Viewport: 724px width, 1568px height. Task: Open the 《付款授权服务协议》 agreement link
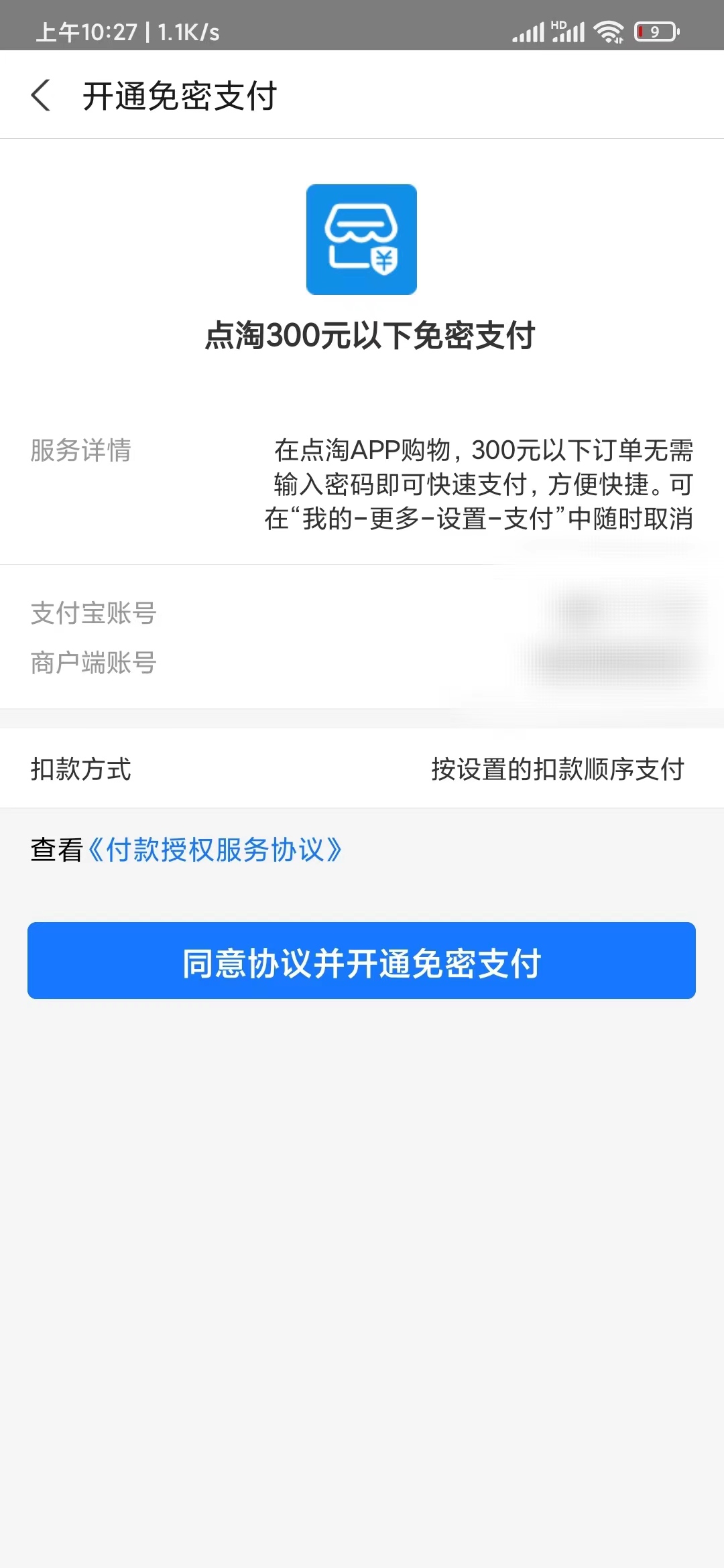point(218,850)
